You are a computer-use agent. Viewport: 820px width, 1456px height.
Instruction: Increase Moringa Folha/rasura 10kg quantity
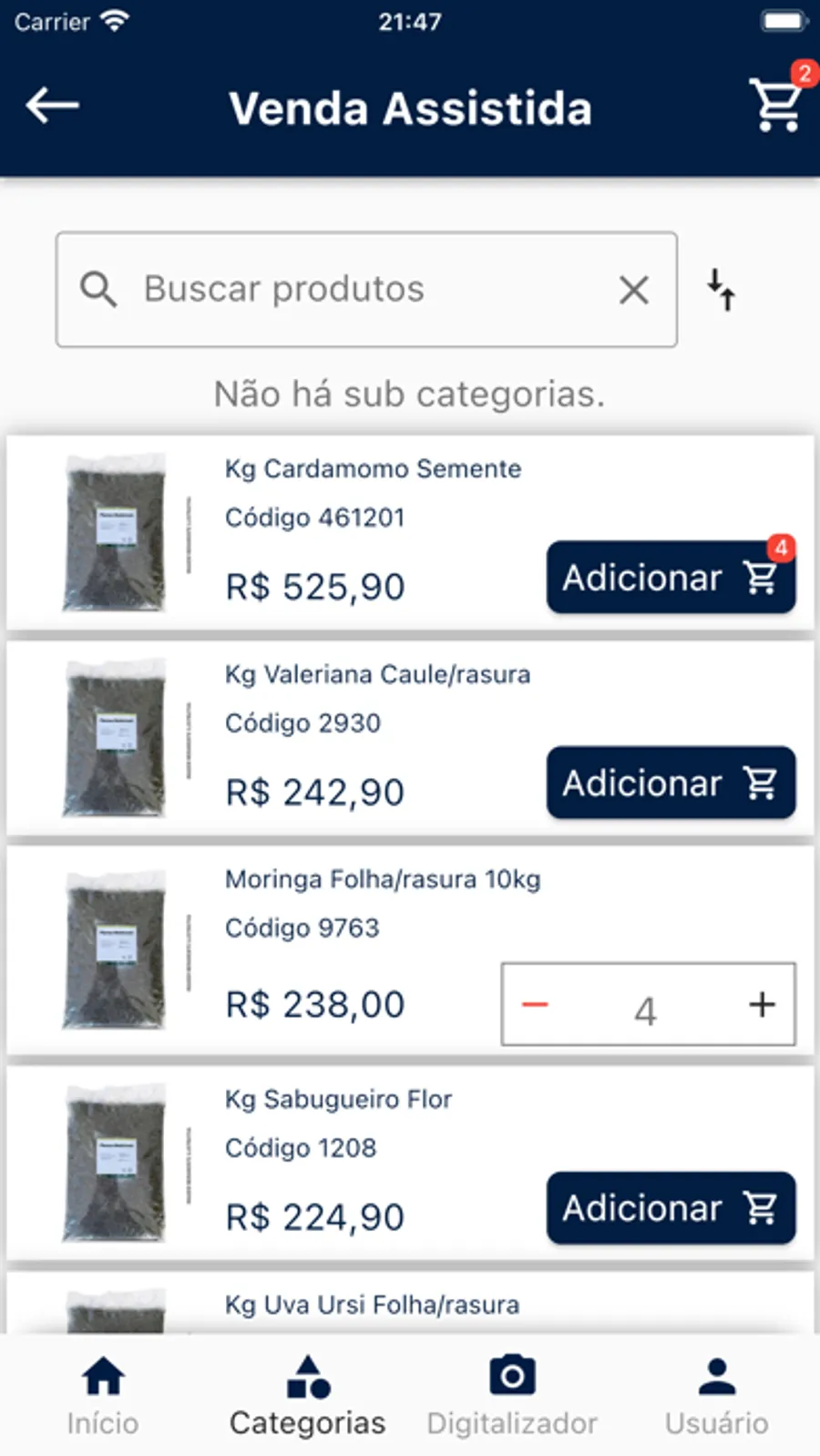tap(762, 1004)
